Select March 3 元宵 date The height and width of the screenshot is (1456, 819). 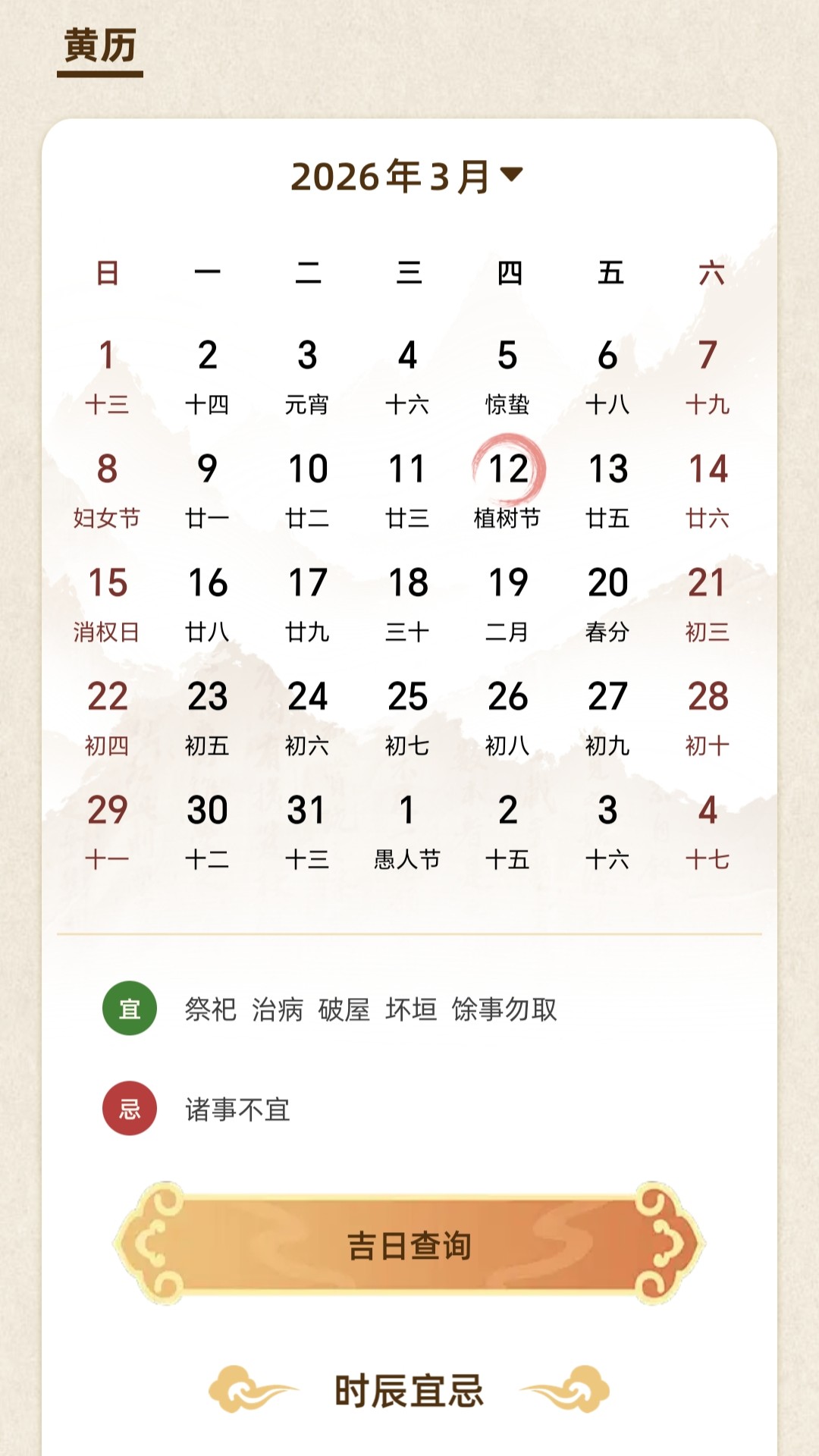tap(307, 375)
